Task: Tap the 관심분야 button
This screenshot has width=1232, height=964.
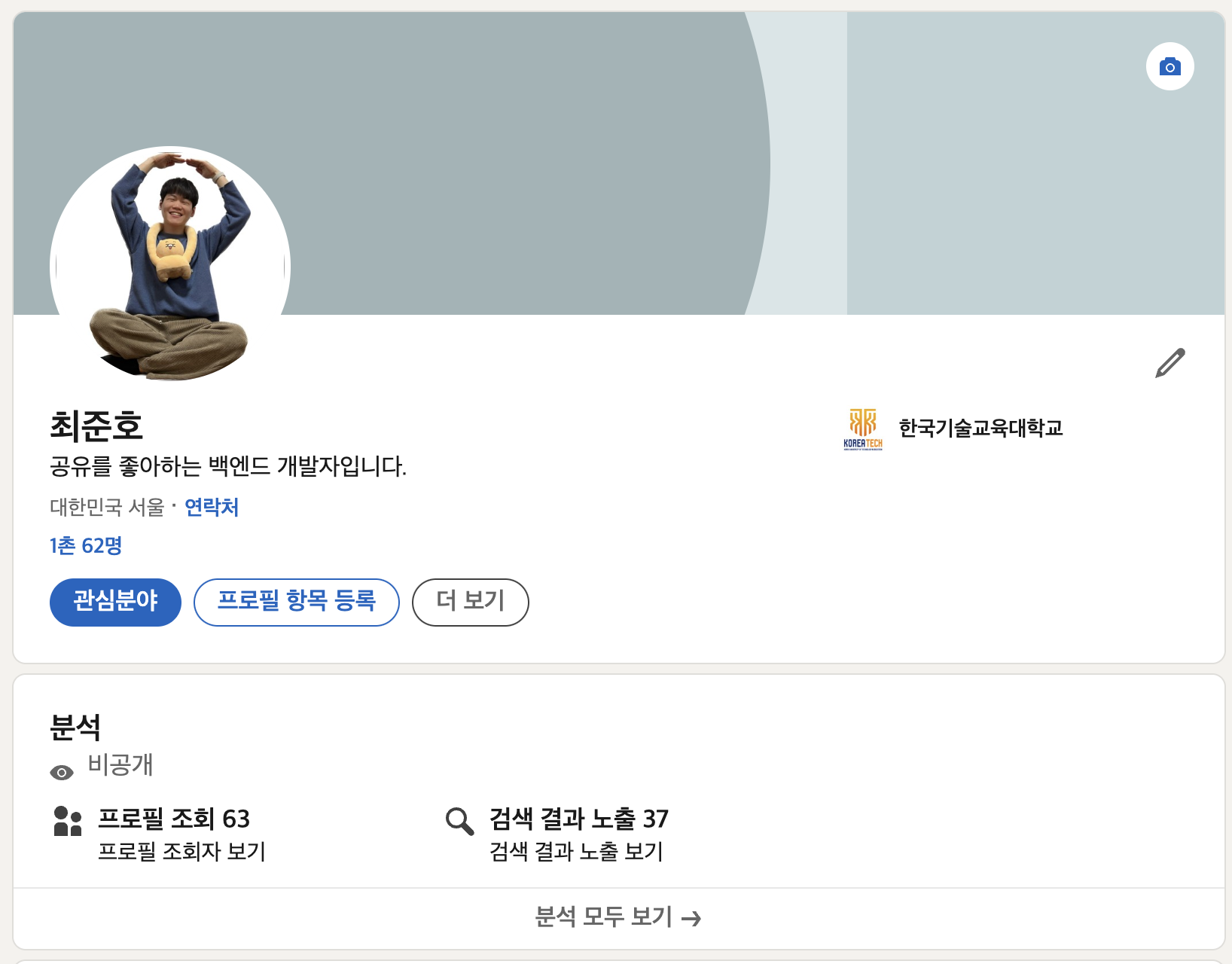Action: tap(115, 602)
